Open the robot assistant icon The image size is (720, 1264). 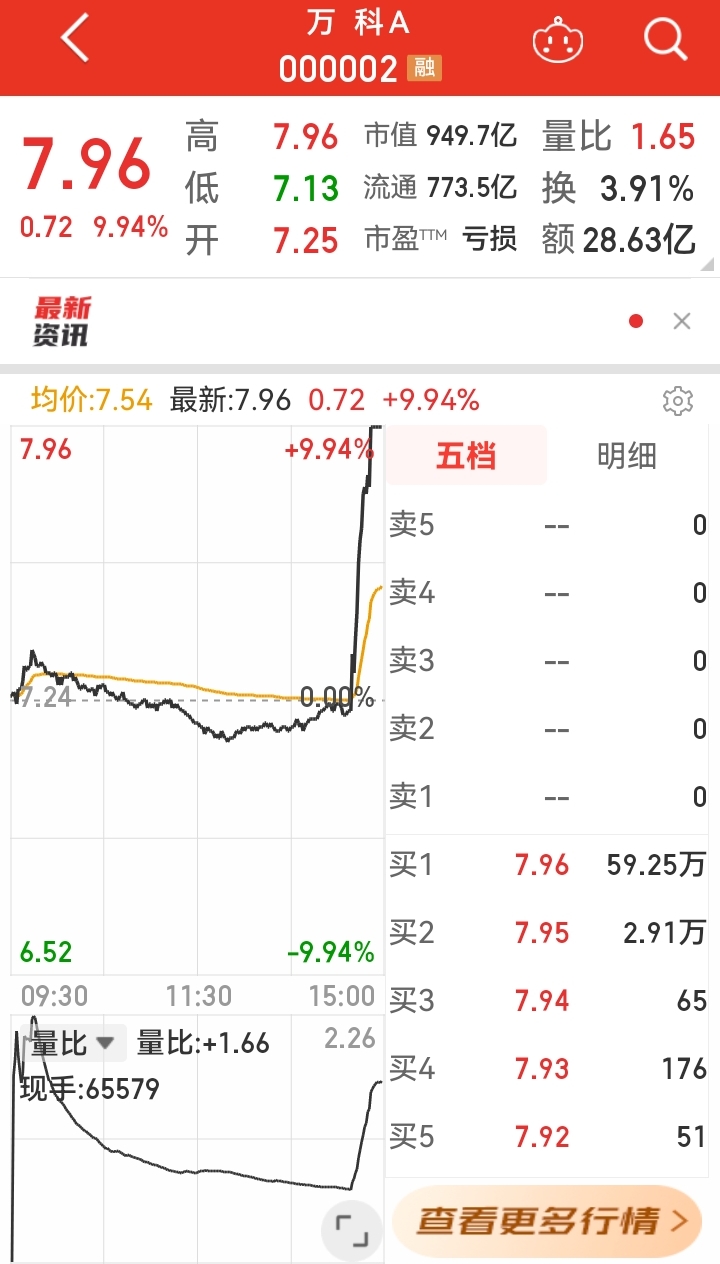tap(558, 43)
